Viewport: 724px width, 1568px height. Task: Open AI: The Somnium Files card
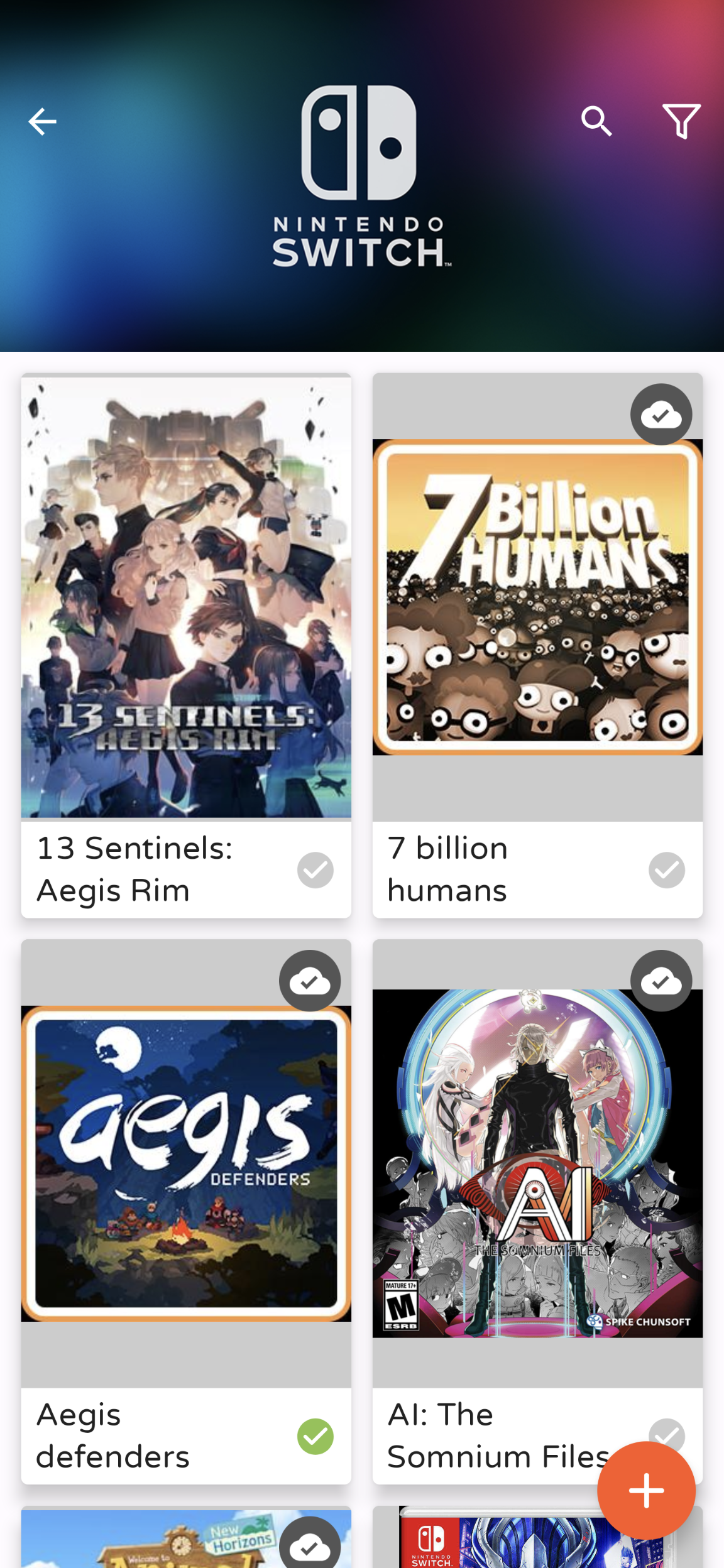click(x=537, y=1163)
